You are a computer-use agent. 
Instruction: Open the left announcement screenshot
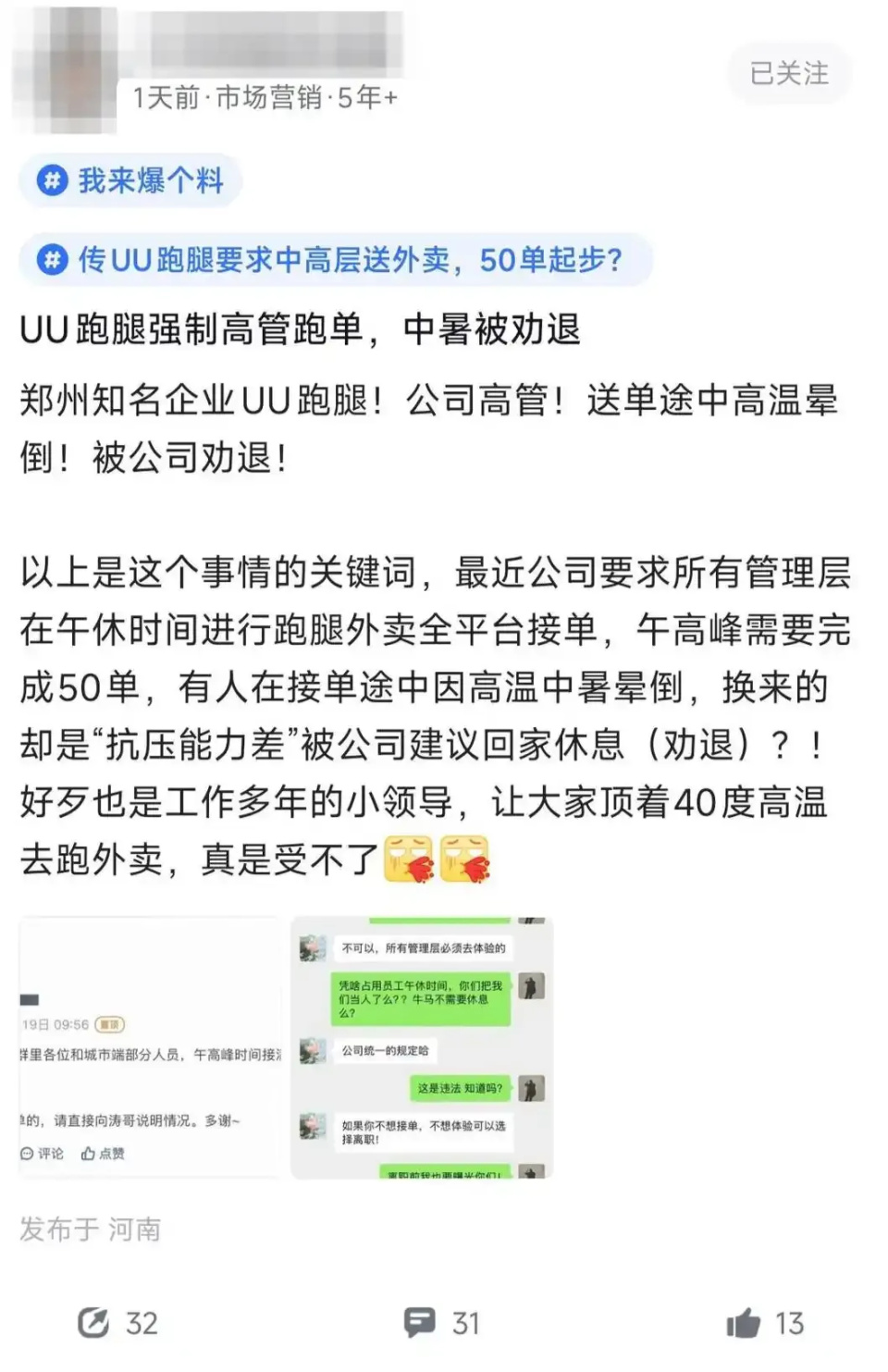tap(148, 1045)
